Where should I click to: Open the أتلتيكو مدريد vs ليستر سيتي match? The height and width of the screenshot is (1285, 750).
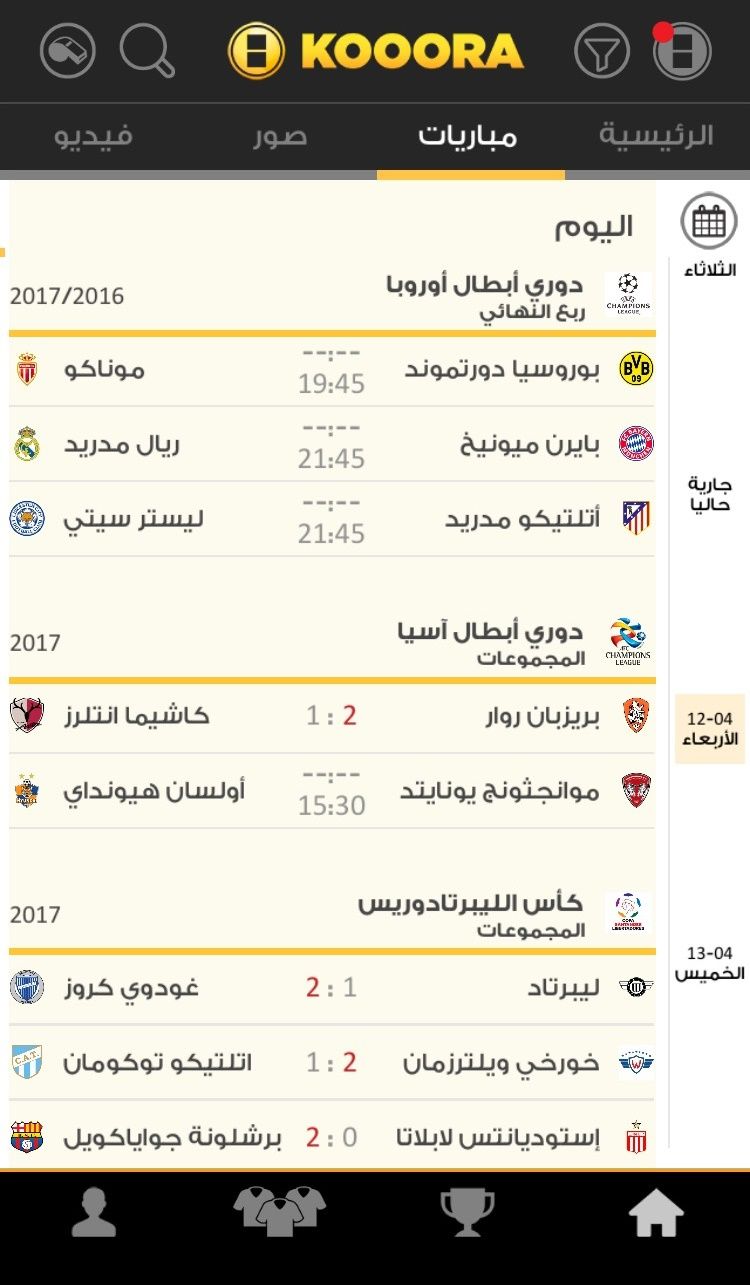[332, 519]
